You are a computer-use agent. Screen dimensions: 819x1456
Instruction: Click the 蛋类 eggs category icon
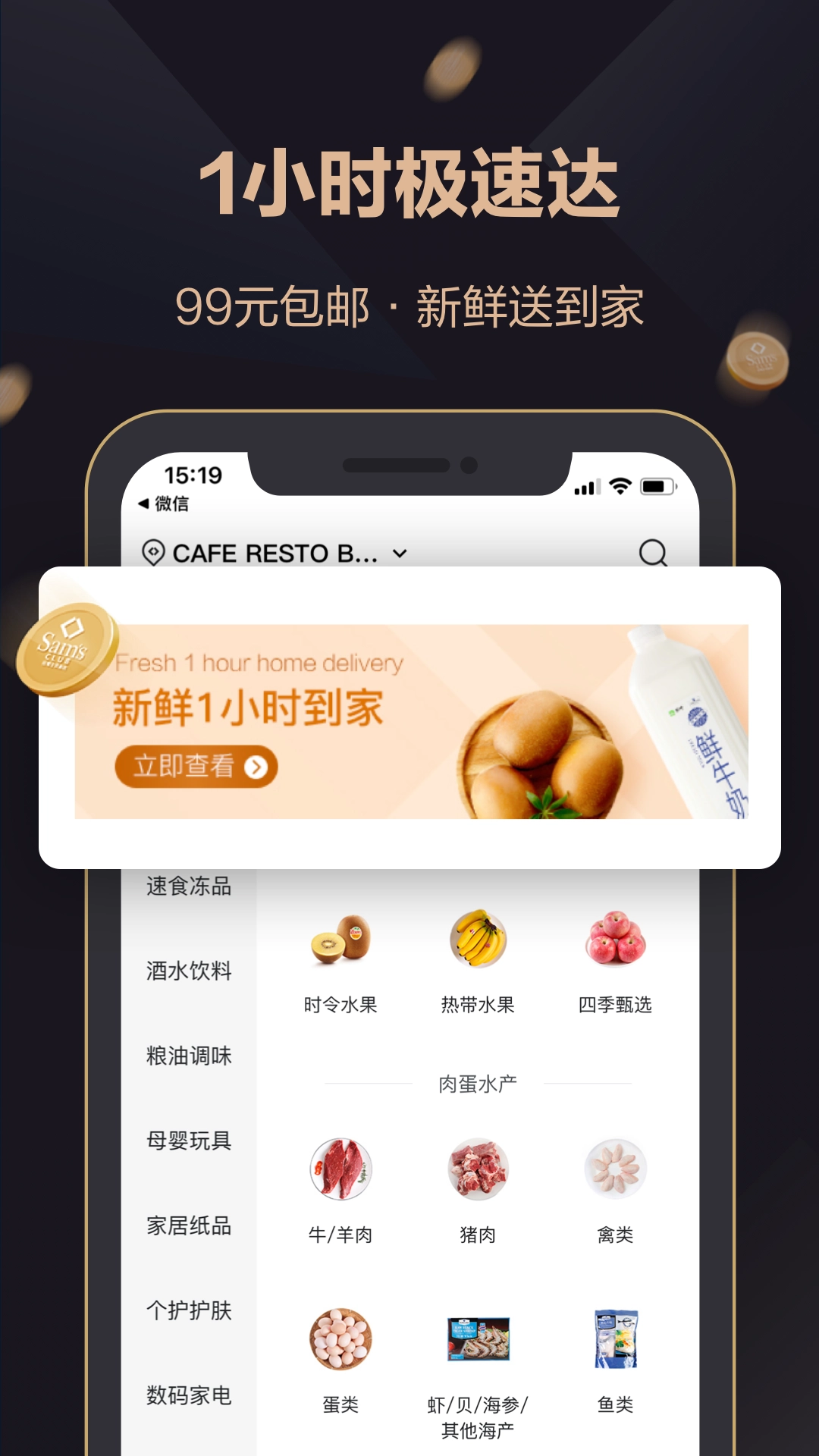tap(343, 1338)
